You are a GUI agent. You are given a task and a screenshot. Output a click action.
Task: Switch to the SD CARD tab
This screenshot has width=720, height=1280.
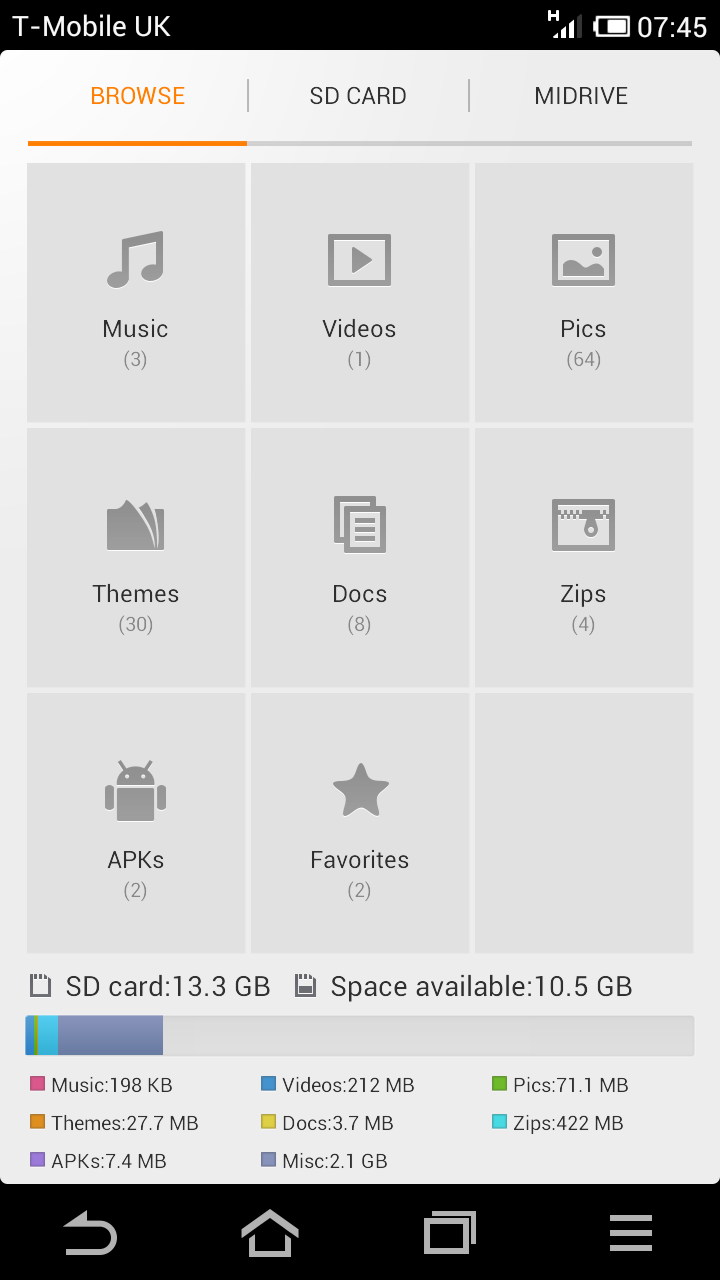tap(358, 96)
